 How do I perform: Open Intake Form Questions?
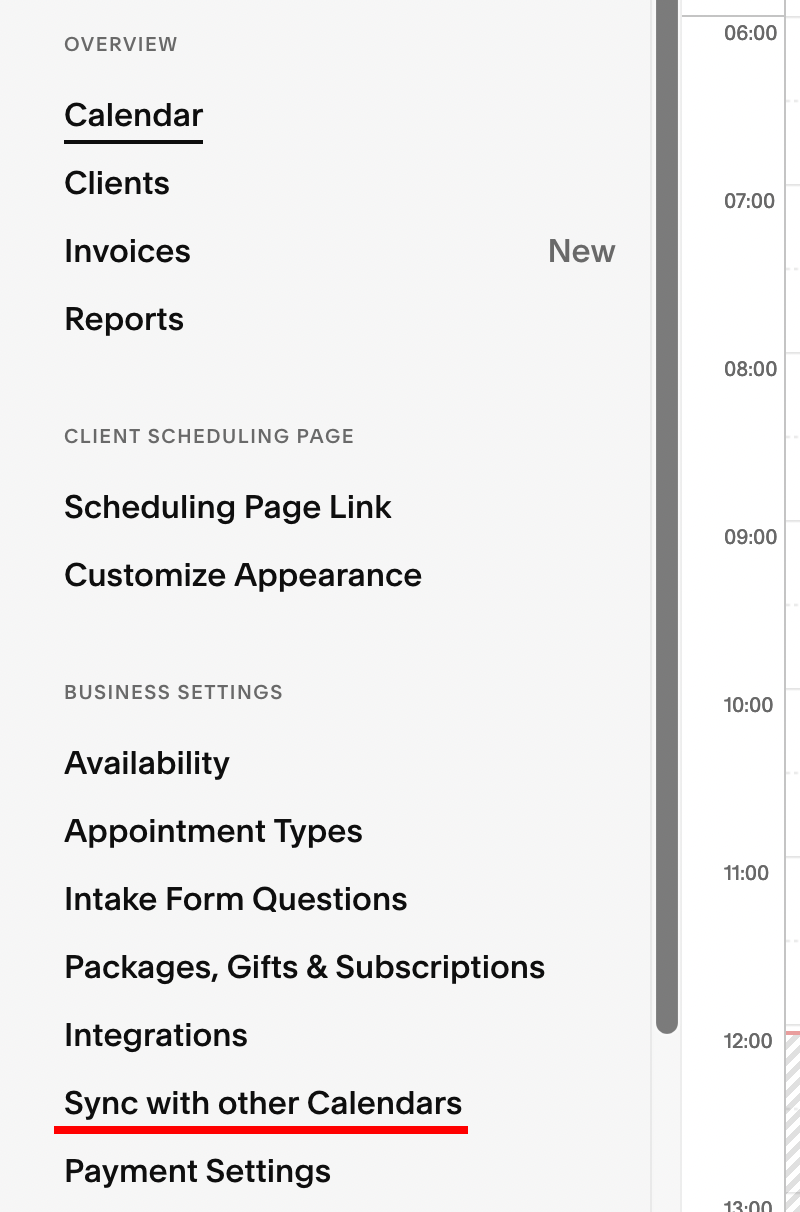(235, 900)
